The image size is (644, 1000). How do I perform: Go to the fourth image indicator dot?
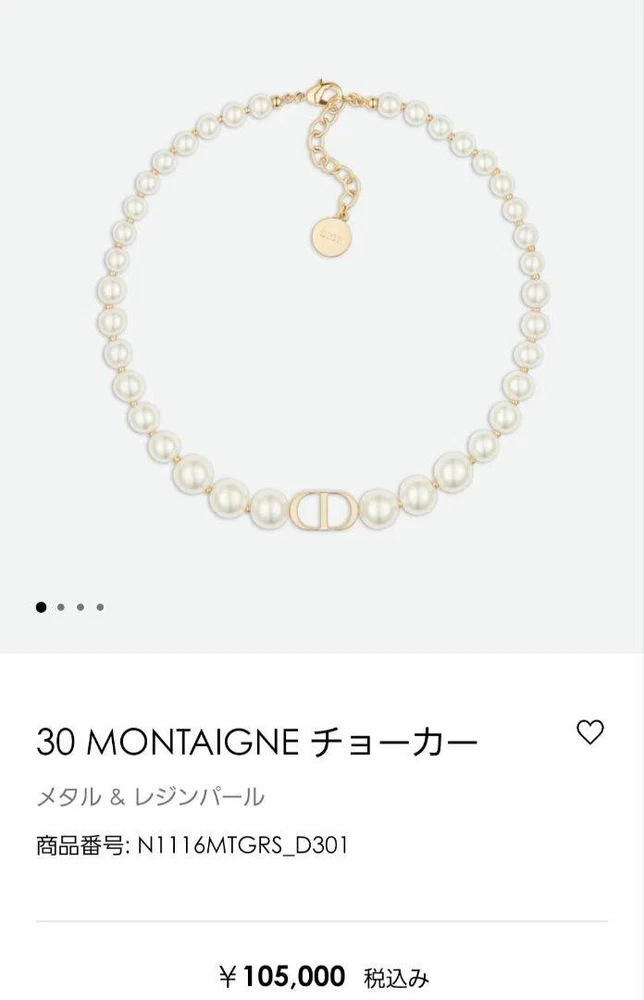(x=100, y=607)
